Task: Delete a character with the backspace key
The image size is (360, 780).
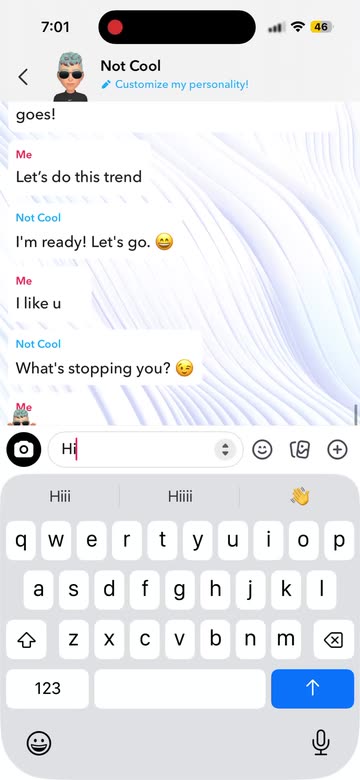Action: click(x=333, y=640)
